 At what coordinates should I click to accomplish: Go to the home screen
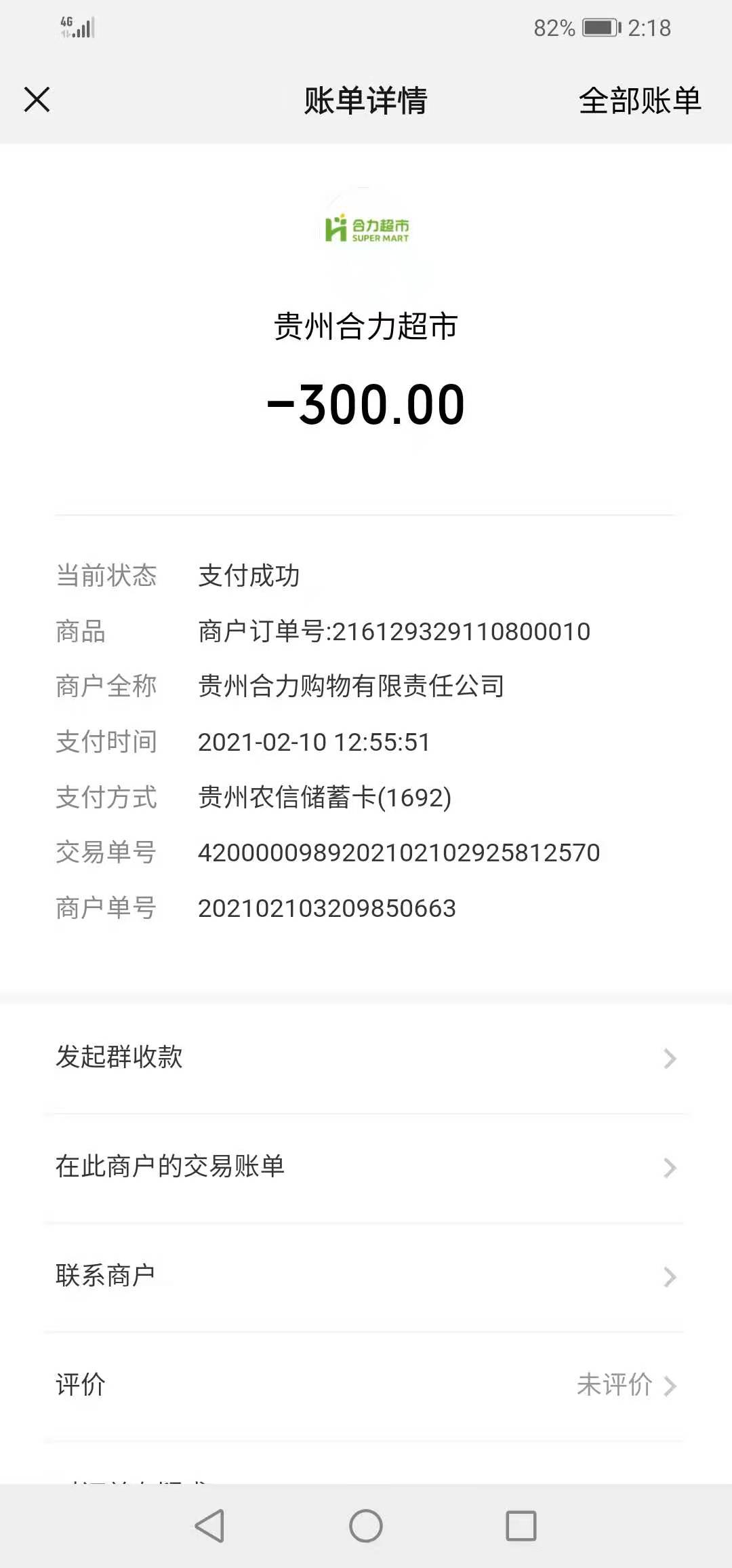[x=366, y=1526]
